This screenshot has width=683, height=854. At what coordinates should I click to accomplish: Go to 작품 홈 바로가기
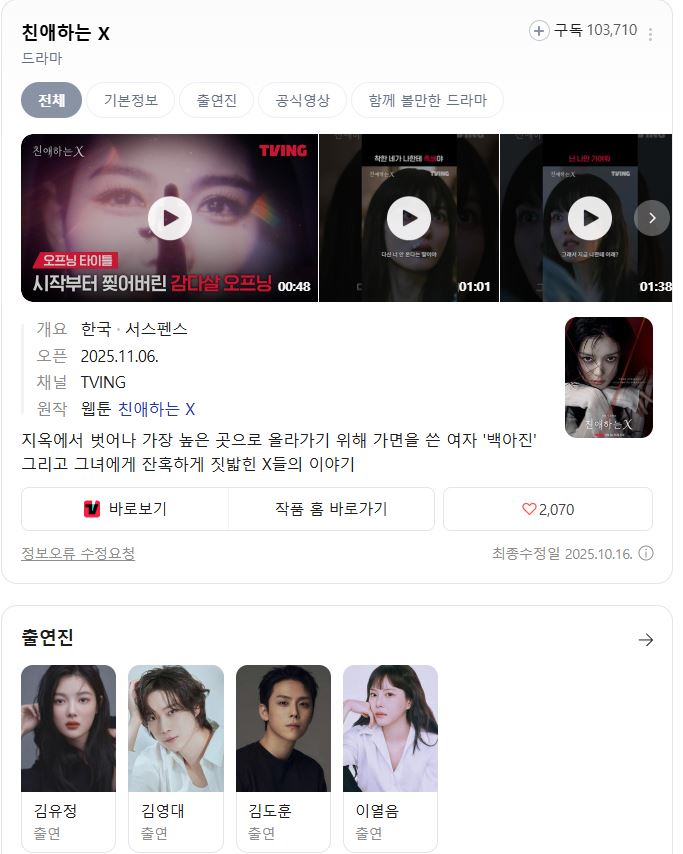tap(331, 509)
